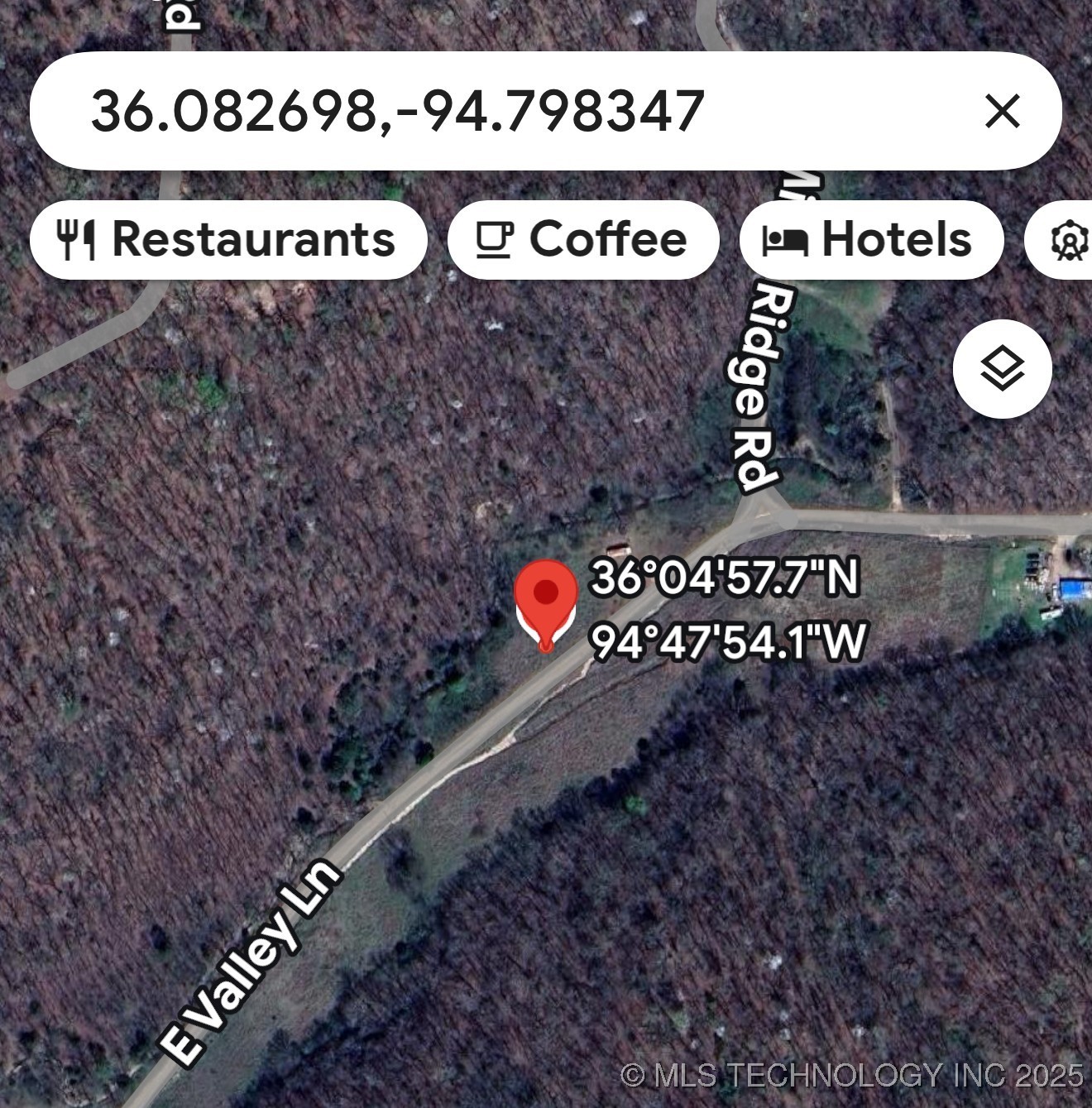
Task: Clear the searched coordinates
Action: tap(1002, 111)
